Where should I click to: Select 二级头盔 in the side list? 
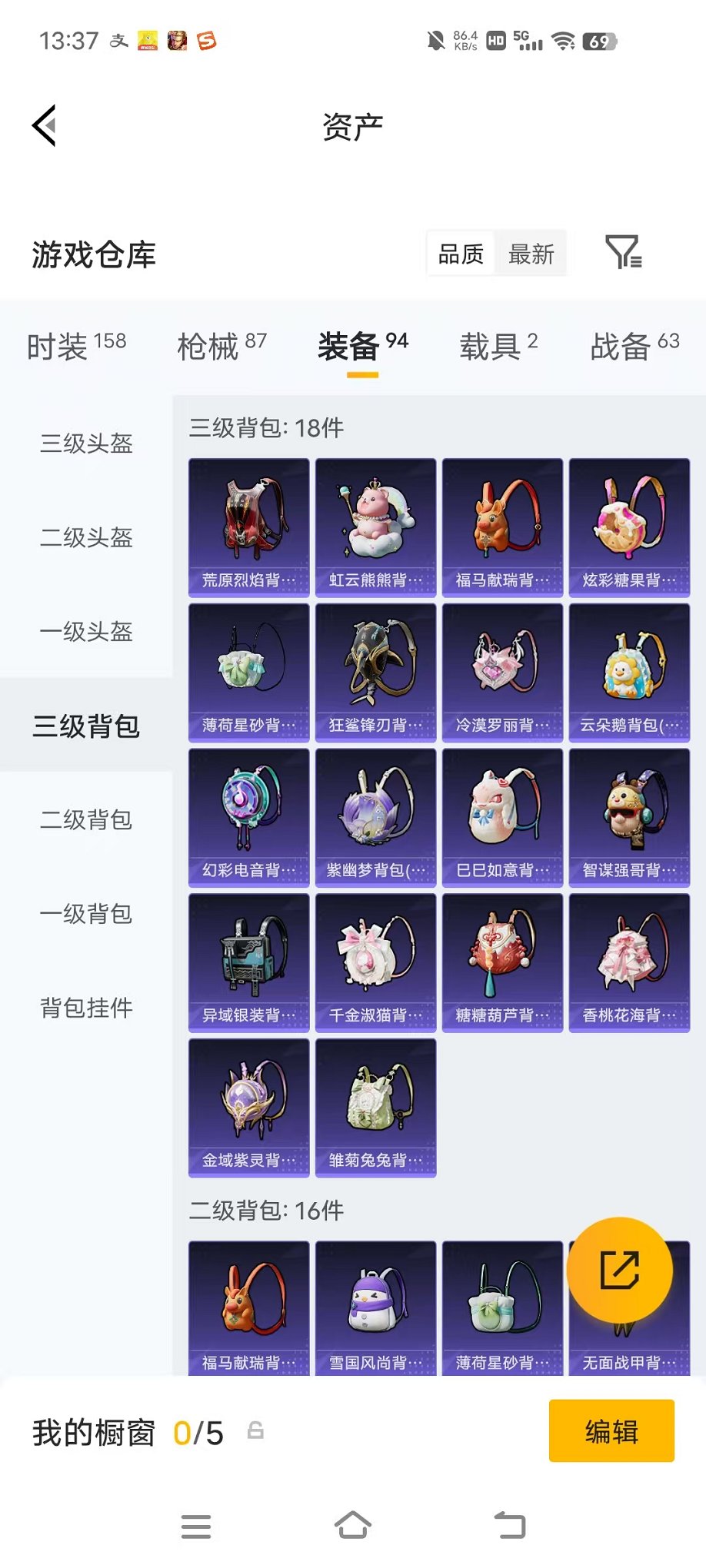point(86,537)
